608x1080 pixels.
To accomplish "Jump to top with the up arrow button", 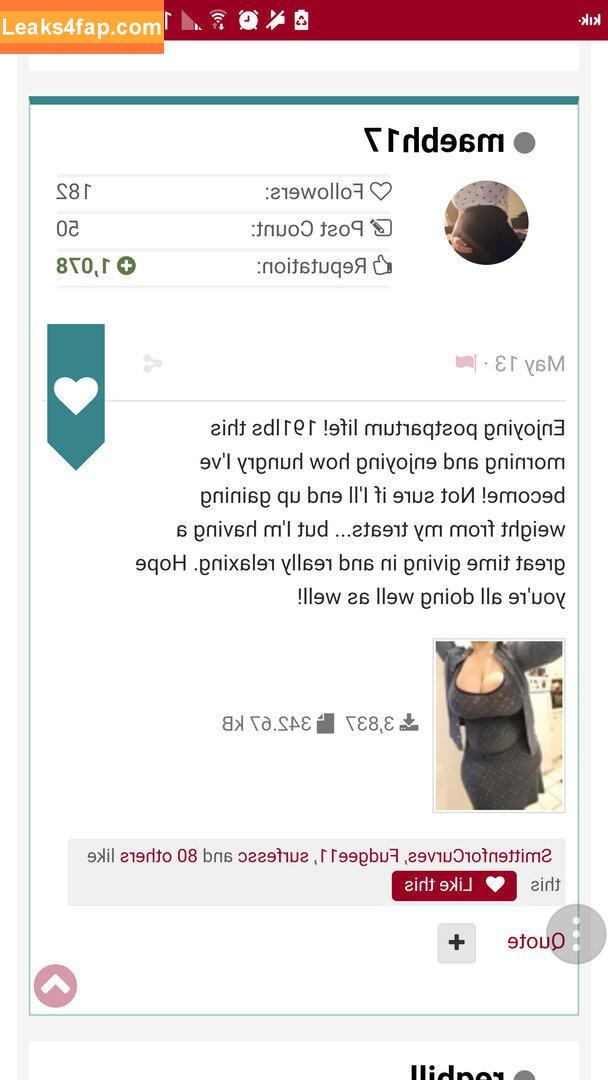I will tap(56, 986).
